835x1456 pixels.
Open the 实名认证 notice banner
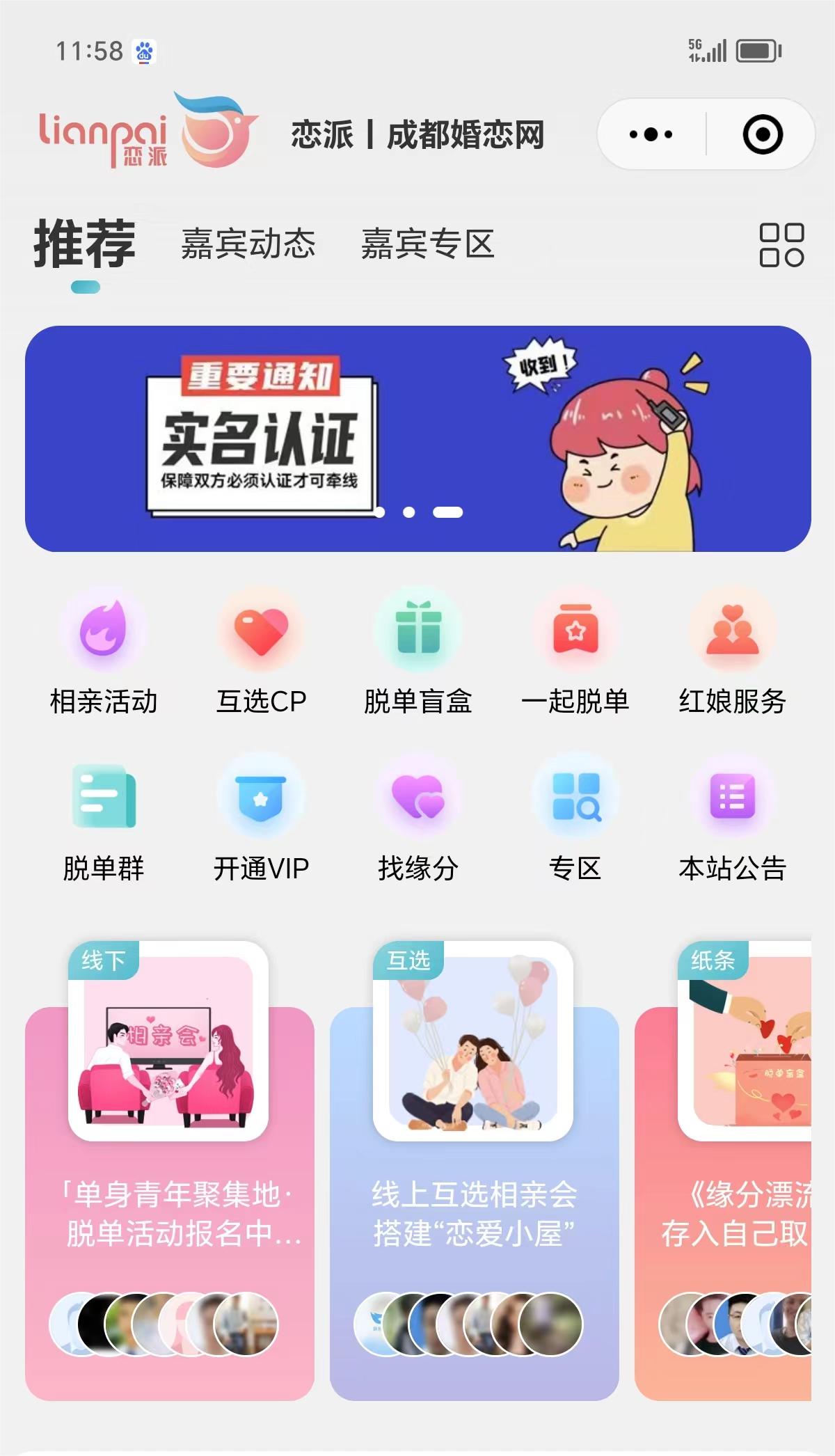(417, 438)
